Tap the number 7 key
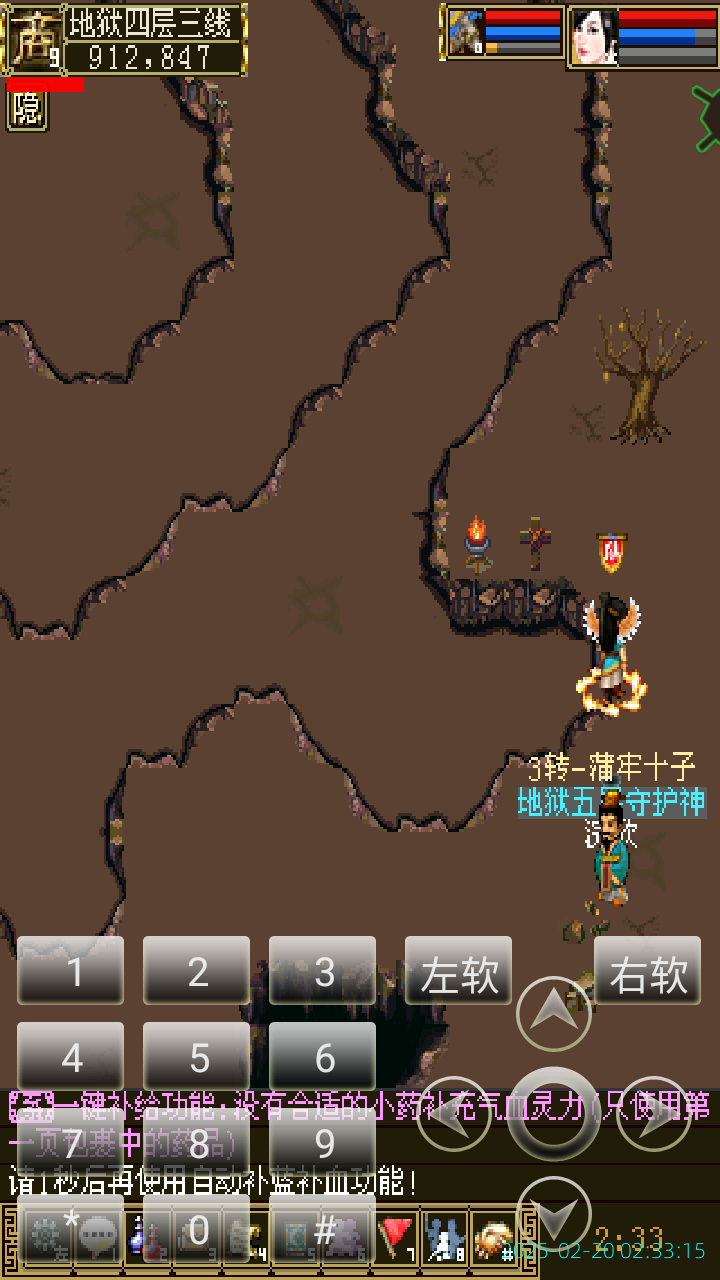 click(x=71, y=1142)
